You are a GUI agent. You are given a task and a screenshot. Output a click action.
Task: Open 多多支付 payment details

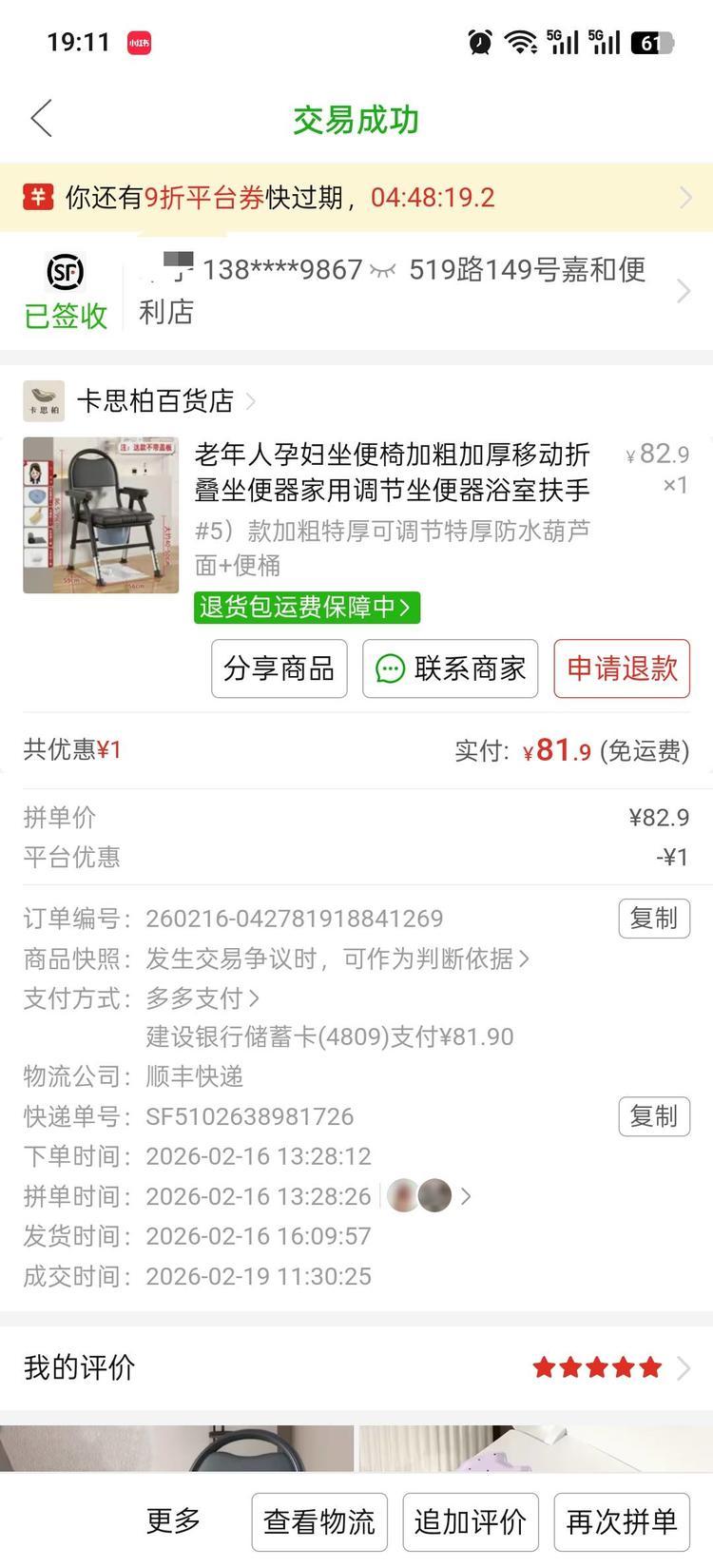(202, 998)
